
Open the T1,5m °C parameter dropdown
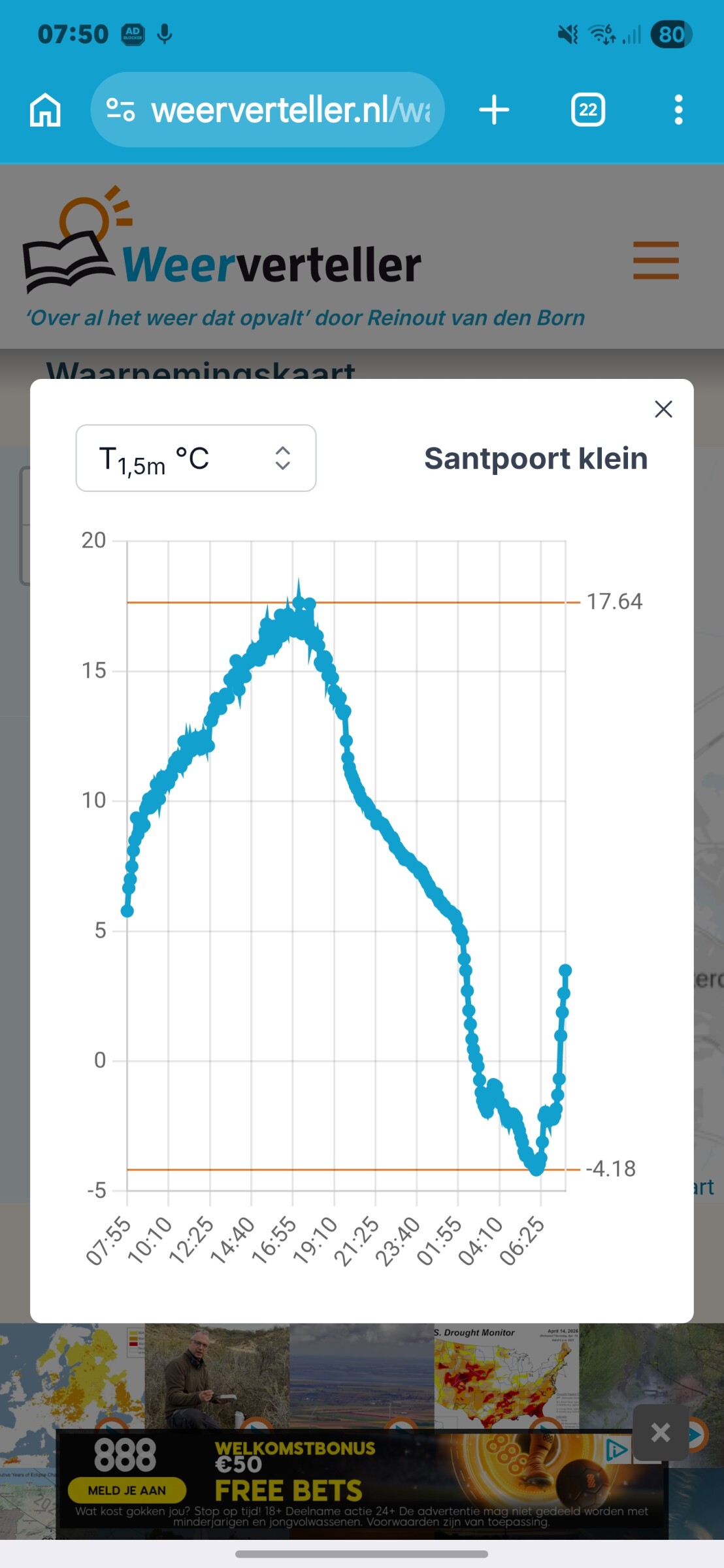196,458
